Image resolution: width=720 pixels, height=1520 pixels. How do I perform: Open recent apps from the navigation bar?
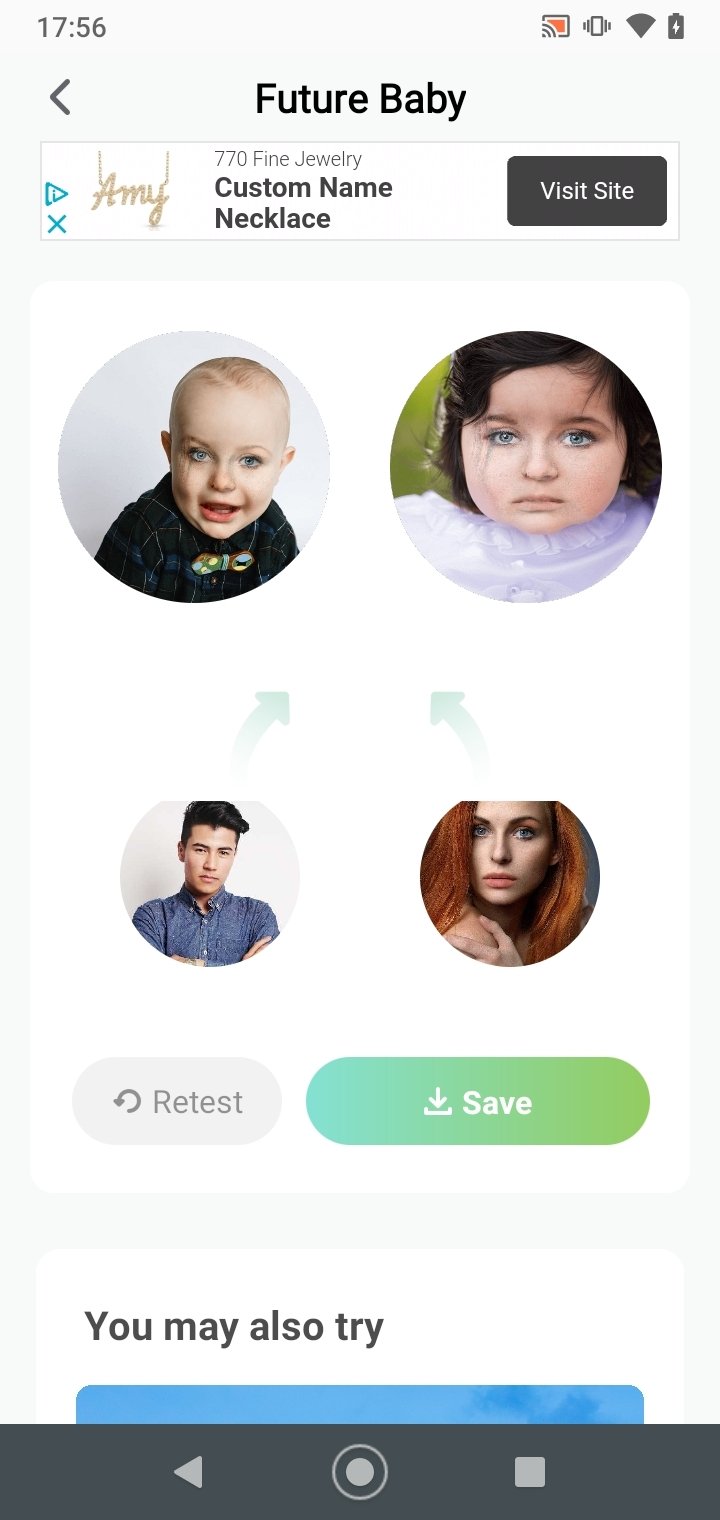(x=530, y=1472)
